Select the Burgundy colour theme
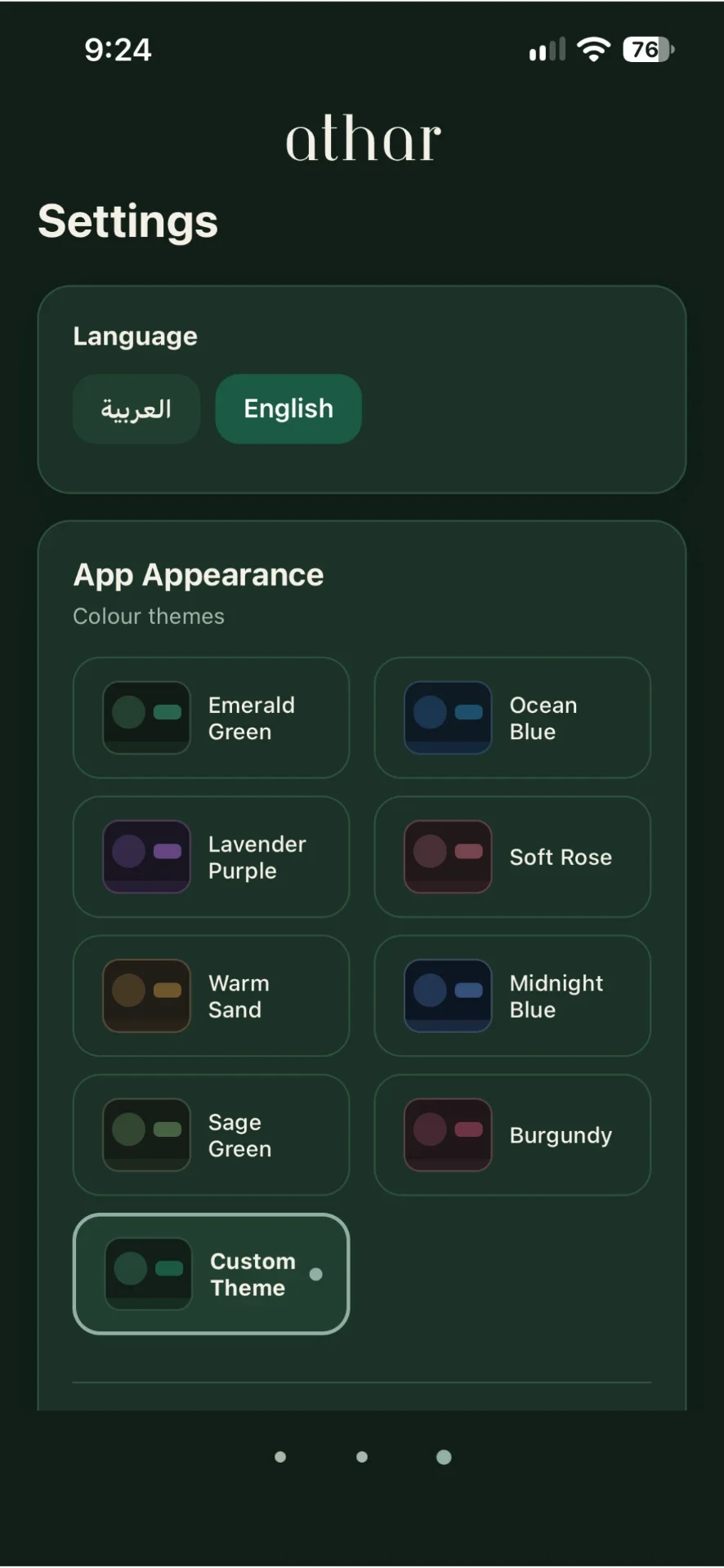This screenshot has width=724, height=1568. click(512, 1135)
